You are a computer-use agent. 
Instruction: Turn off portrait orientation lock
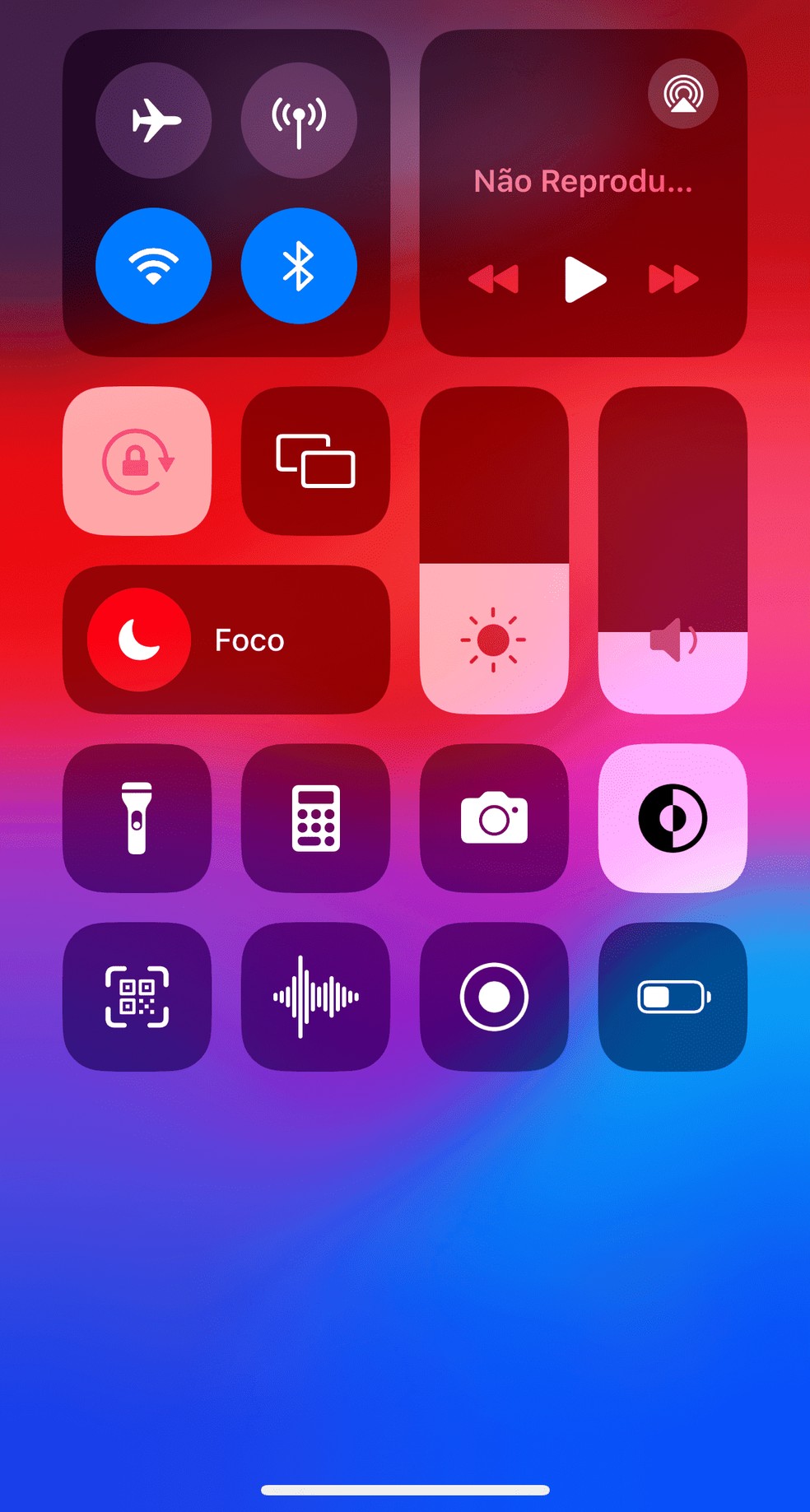[x=137, y=461]
